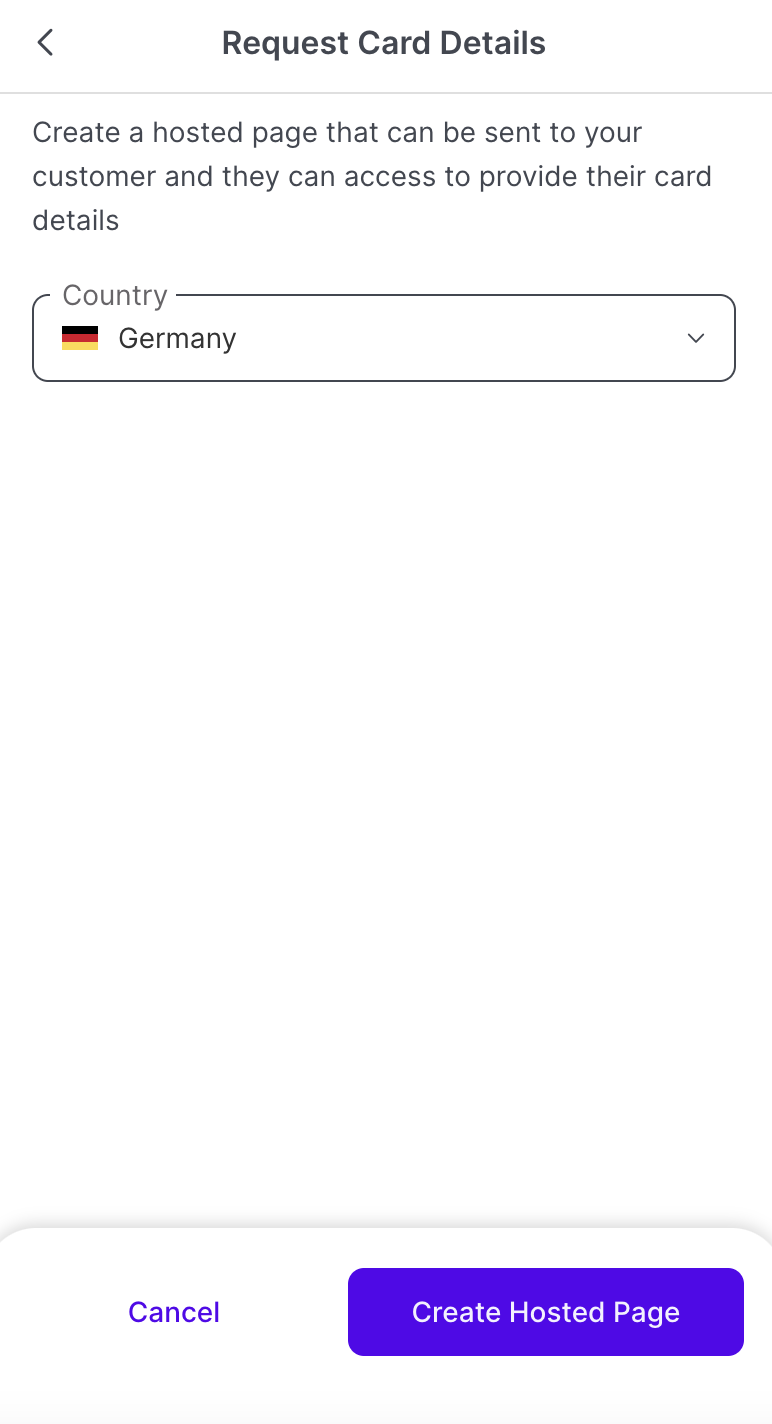Tap the flag shown before Germany

82,337
